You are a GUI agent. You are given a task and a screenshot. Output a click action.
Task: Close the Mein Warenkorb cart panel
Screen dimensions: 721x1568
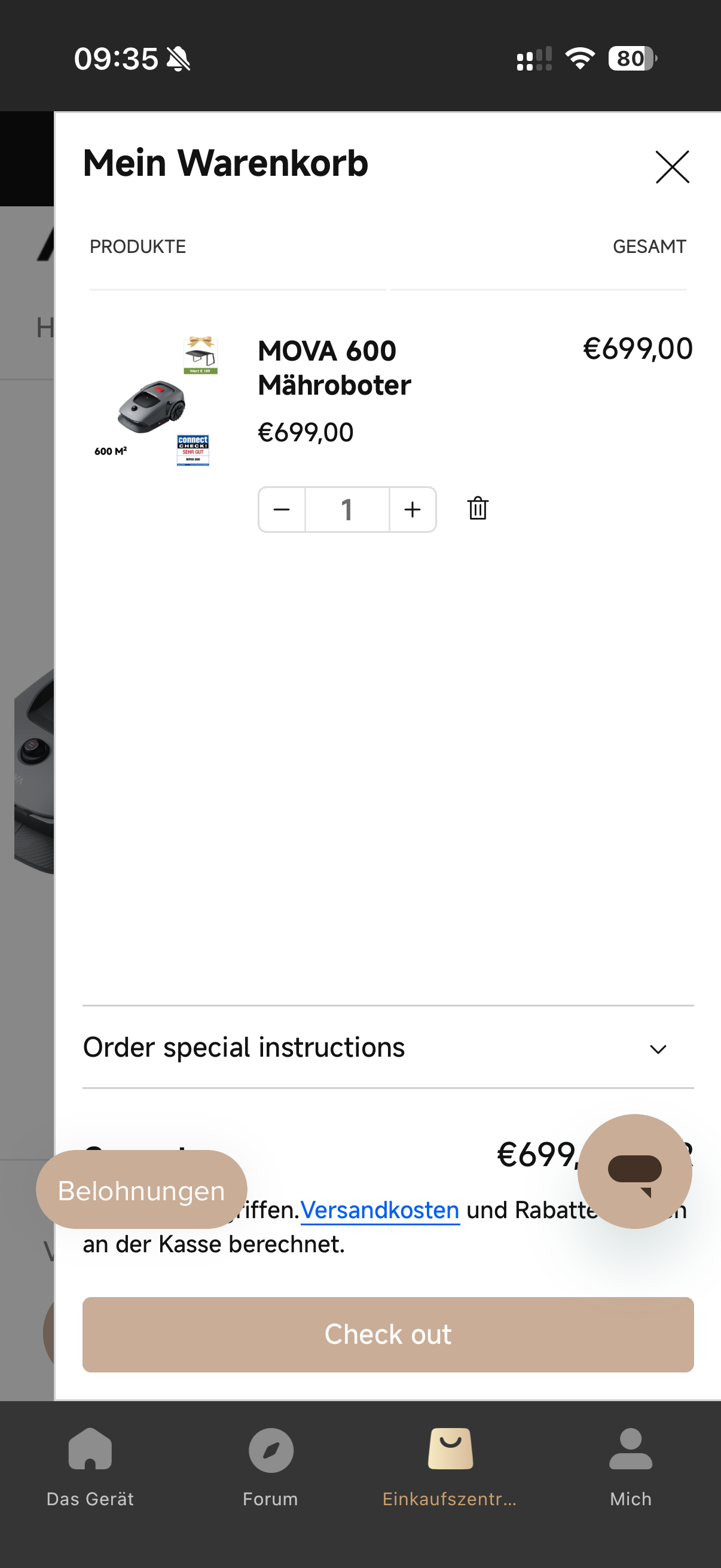coord(672,167)
